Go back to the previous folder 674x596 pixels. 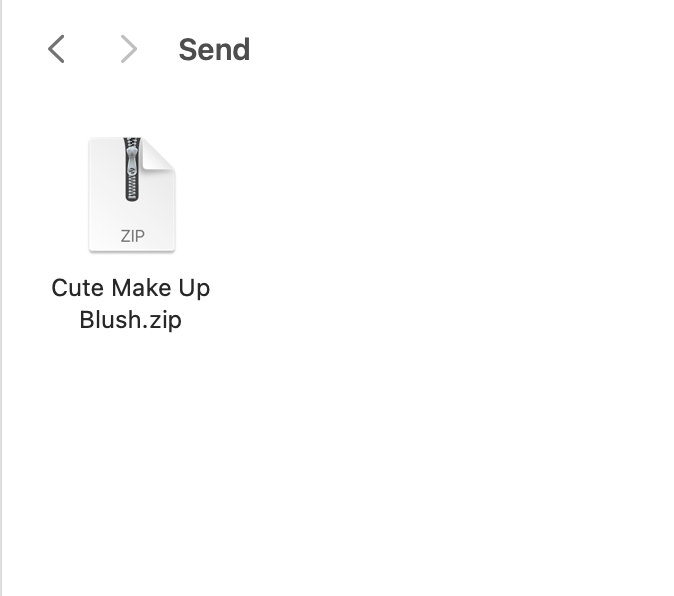(x=57, y=49)
